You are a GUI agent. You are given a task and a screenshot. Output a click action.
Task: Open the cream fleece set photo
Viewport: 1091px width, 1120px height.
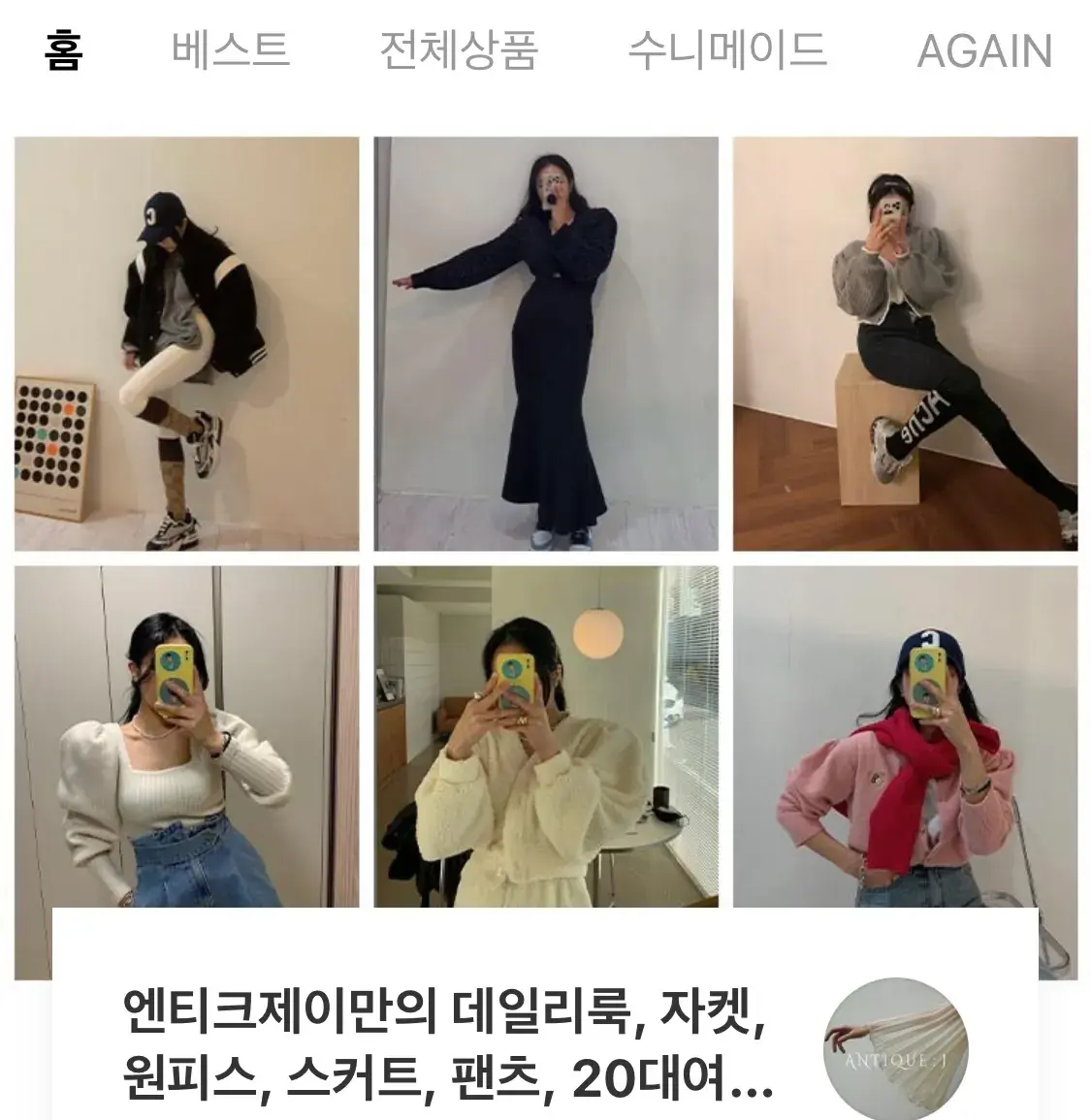pos(546,737)
